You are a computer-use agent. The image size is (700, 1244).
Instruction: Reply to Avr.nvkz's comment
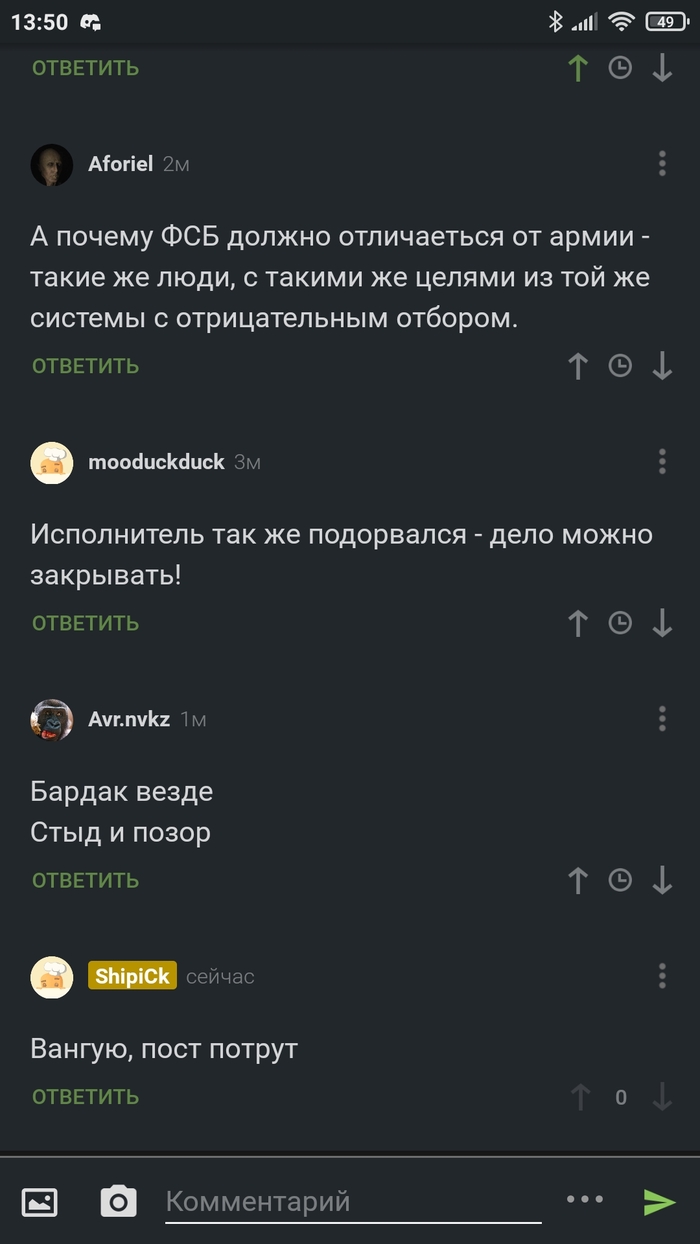click(x=85, y=880)
